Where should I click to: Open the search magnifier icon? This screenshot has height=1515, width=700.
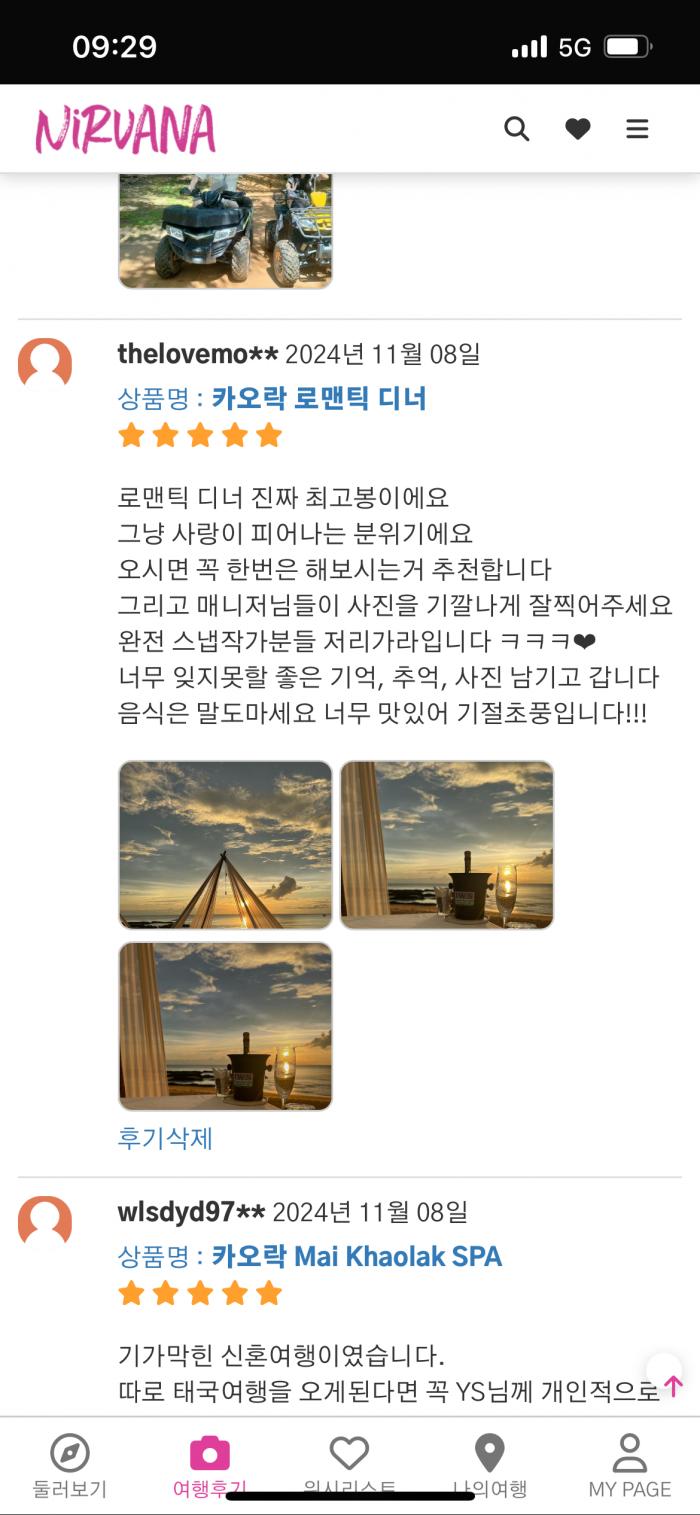(516, 129)
